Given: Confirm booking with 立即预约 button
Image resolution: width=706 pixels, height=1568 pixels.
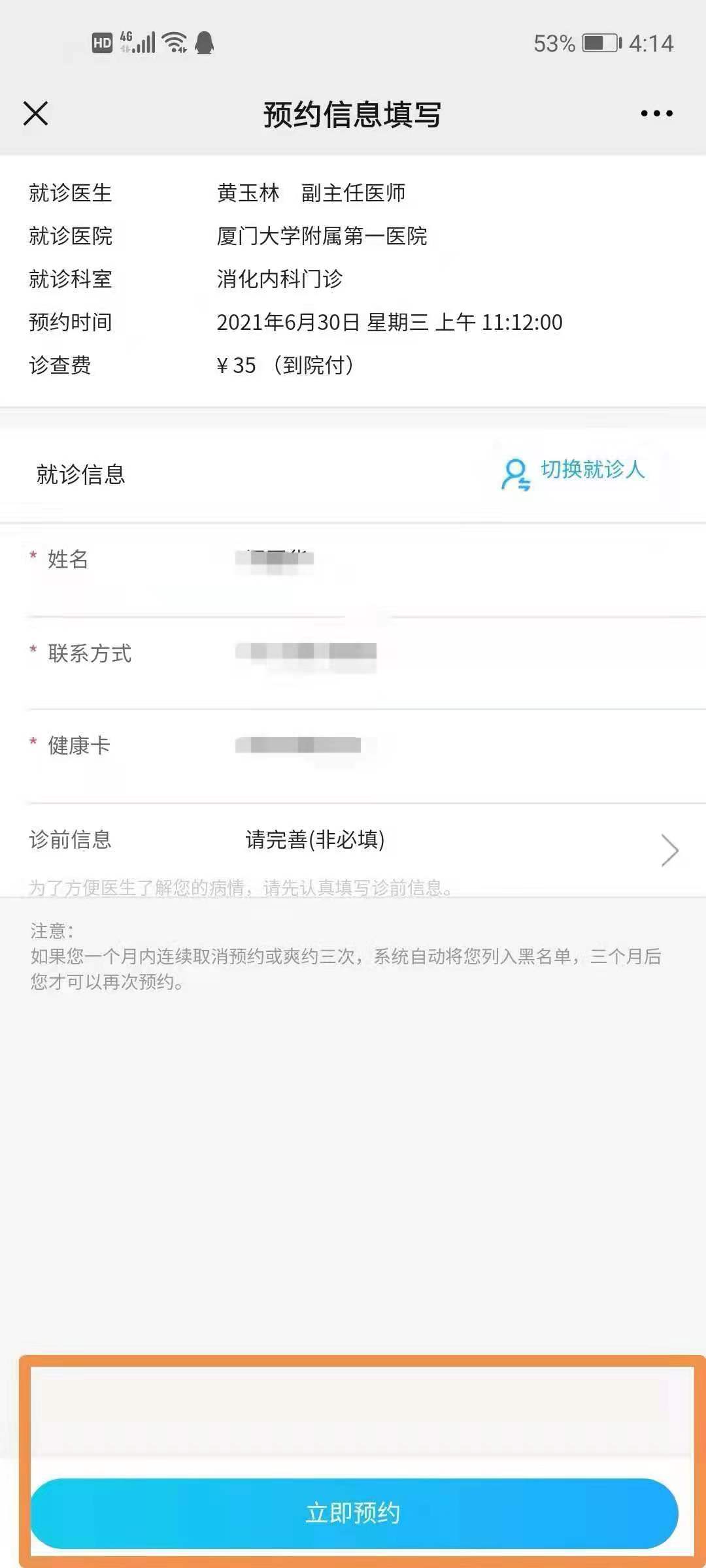Looking at the screenshot, I should point(353,1513).
